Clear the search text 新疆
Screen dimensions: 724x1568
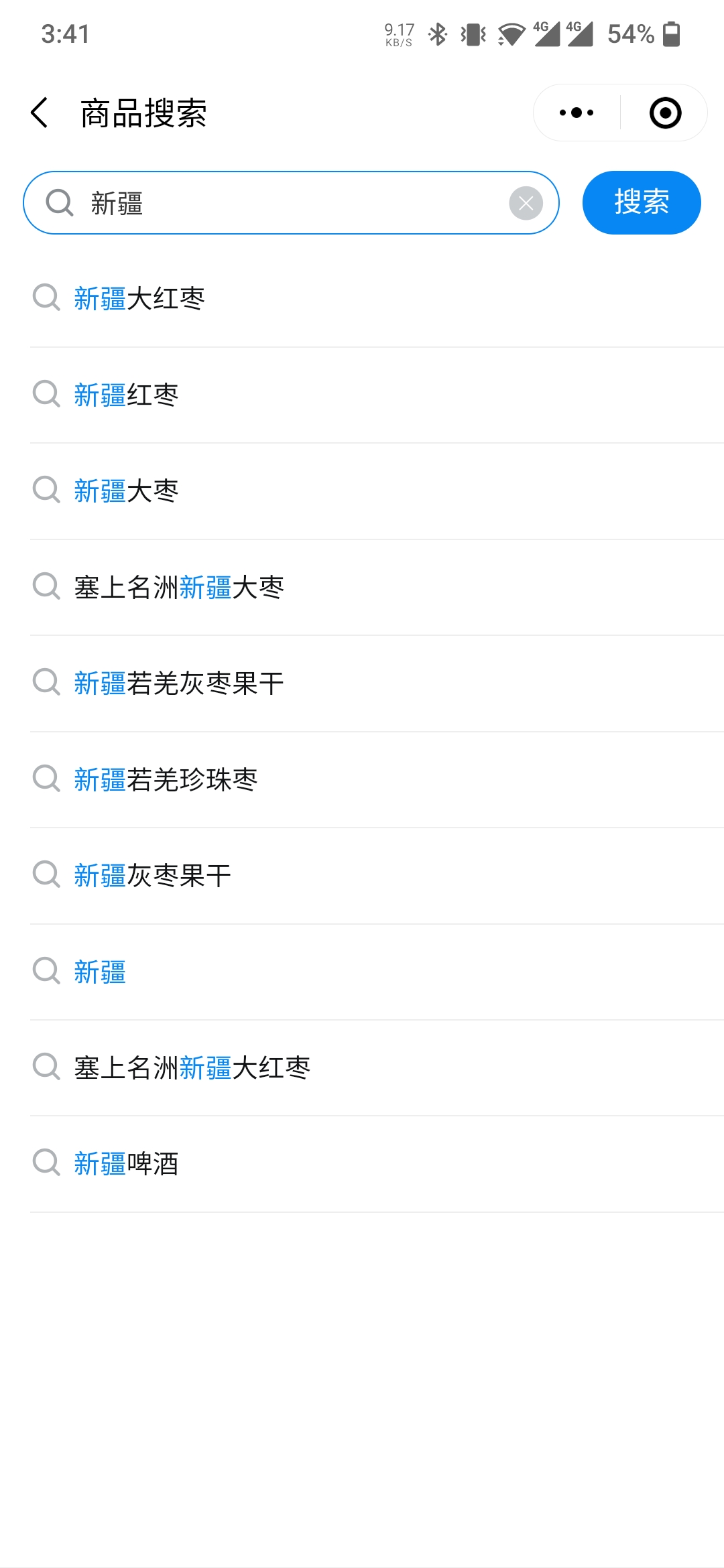(x=526, y=203)
